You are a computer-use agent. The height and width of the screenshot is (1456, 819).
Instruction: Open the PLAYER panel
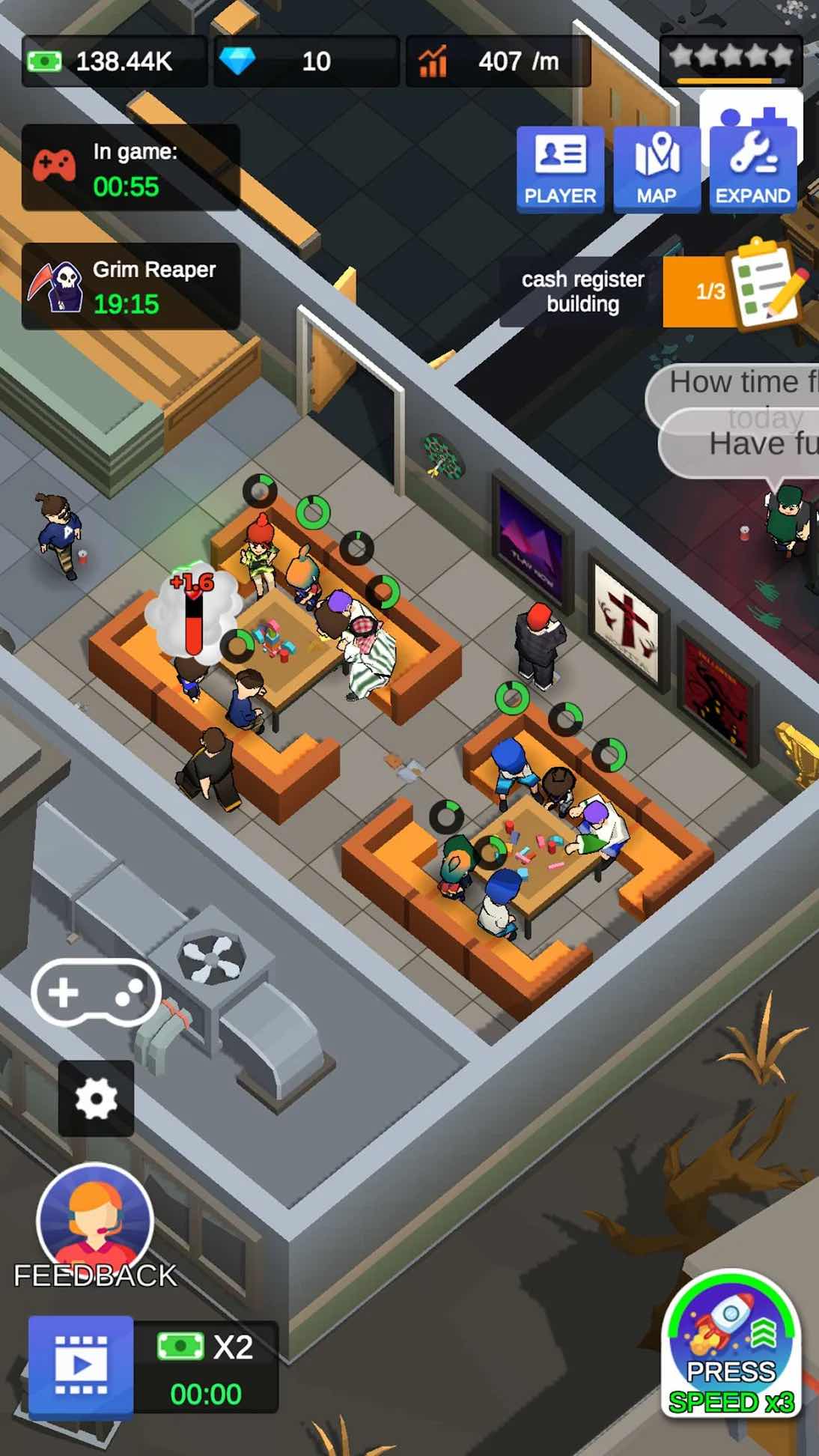(x=560, y=169)
